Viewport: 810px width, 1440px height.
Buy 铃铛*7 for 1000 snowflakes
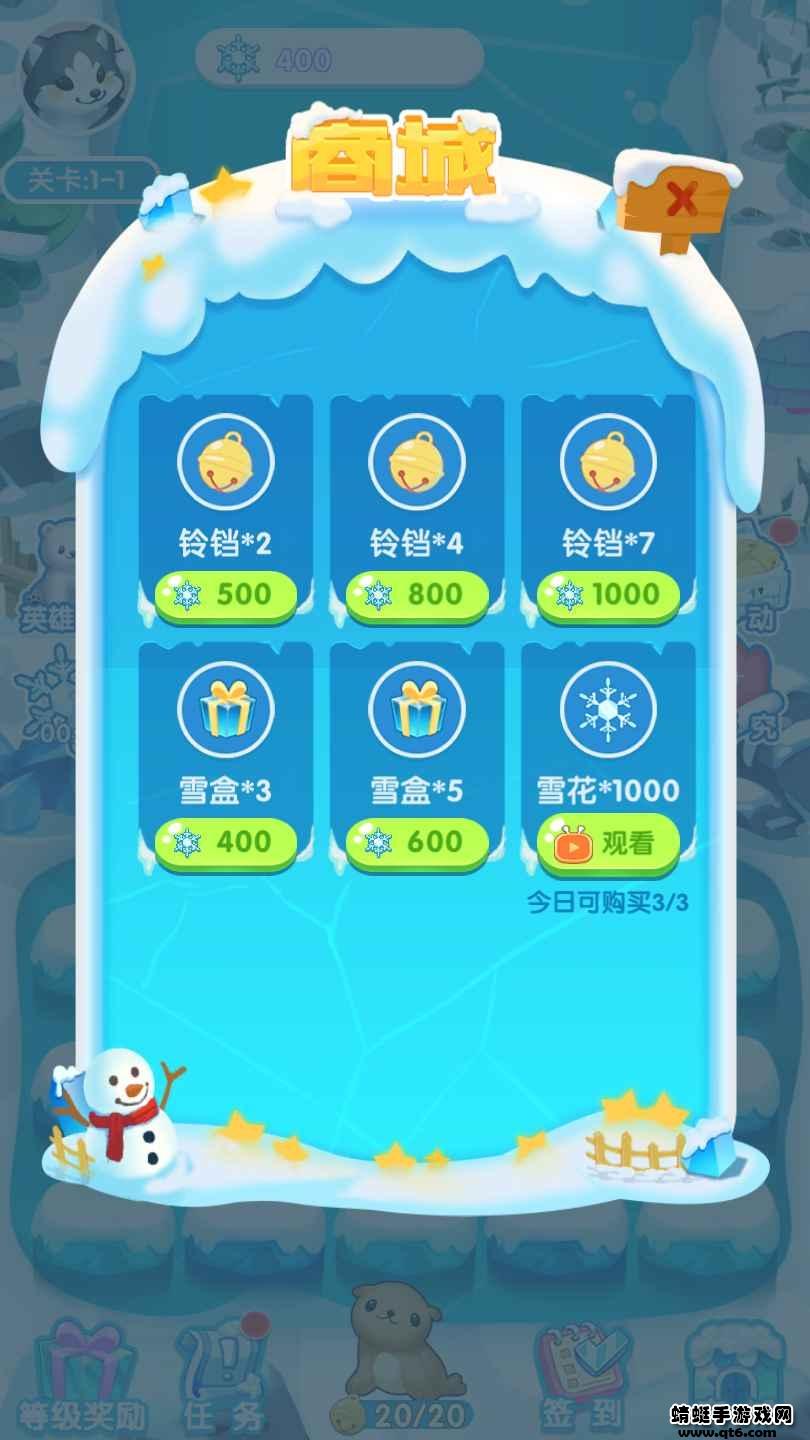(608, 595)
